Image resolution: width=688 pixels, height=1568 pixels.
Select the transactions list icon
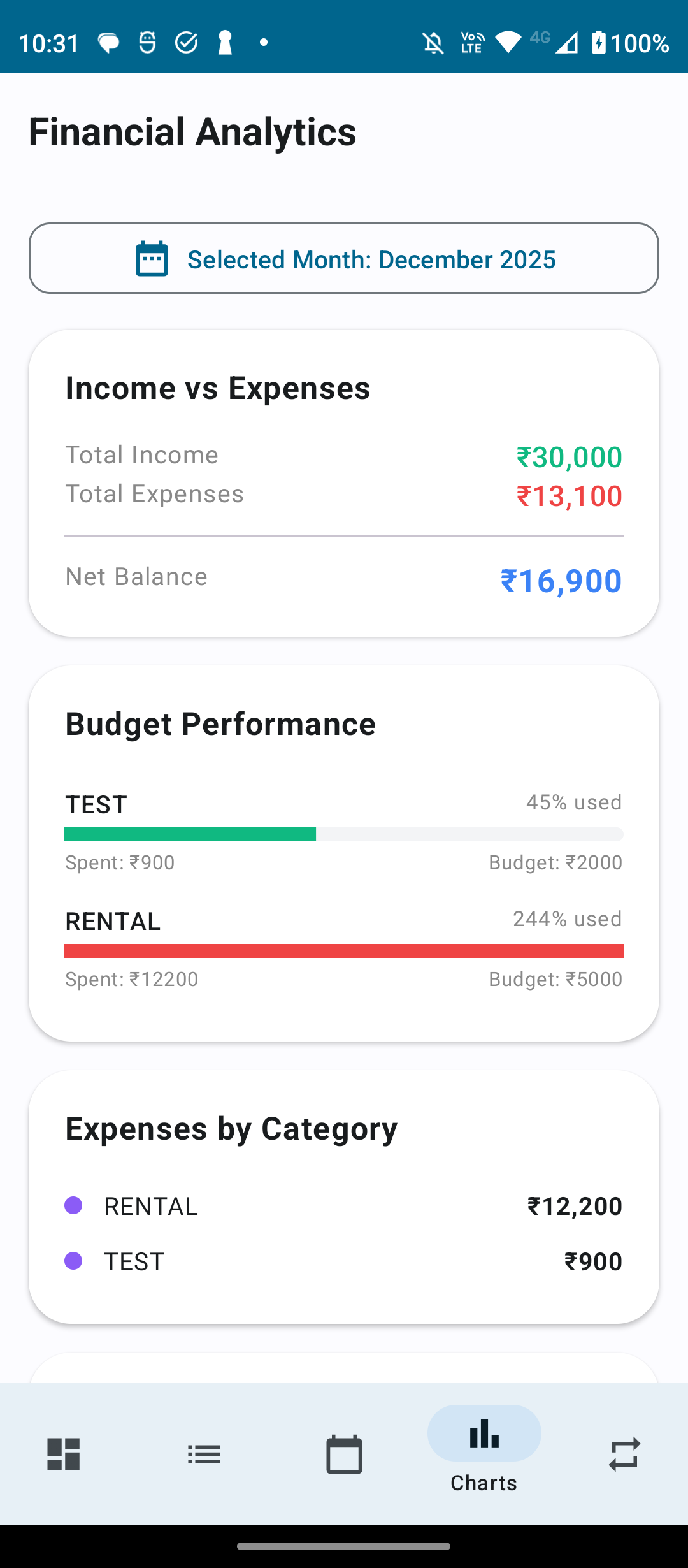[203, 1454]
